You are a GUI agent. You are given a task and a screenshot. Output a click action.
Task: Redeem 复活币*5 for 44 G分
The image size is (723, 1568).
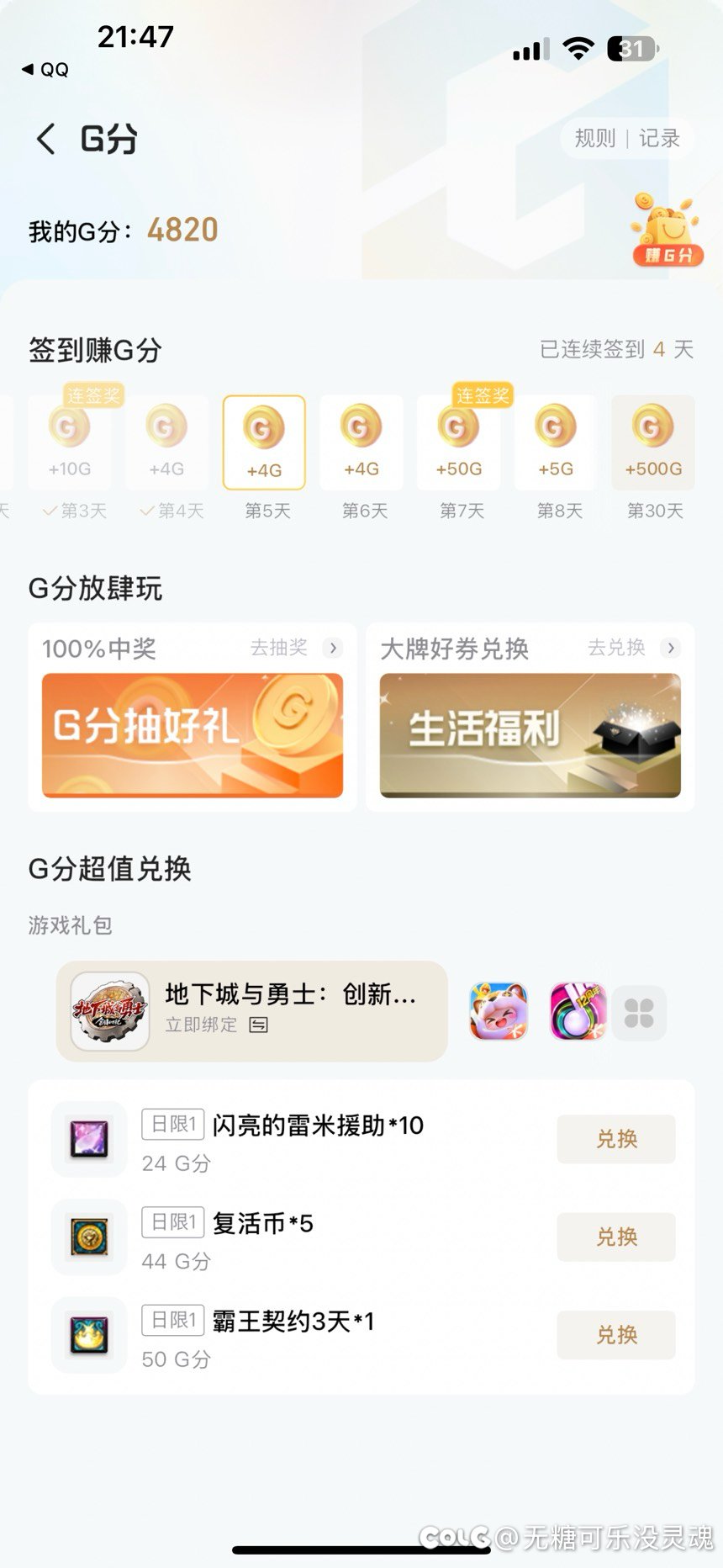coord(616,1237)
